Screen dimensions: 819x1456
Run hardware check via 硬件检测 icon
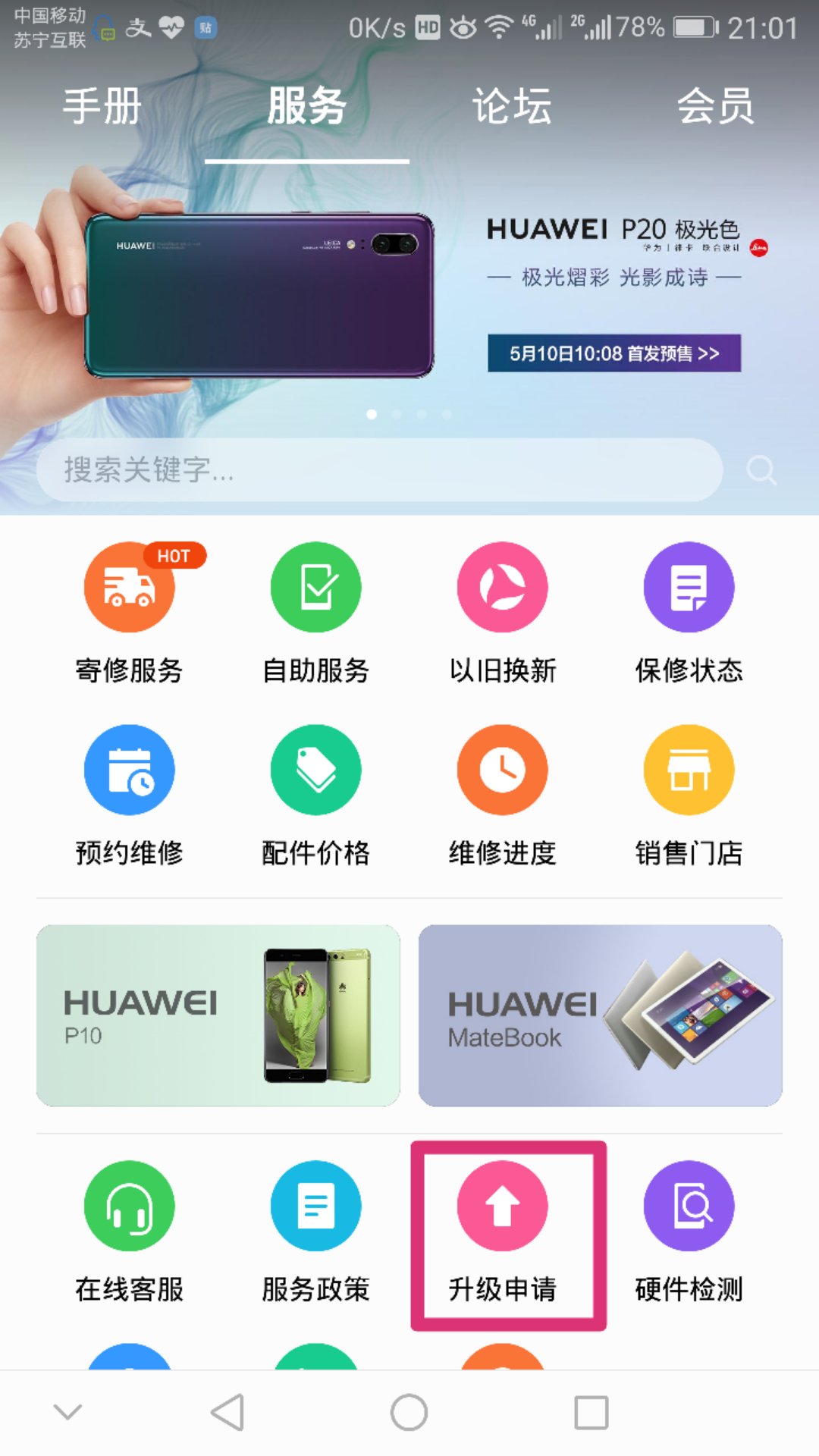point(689,1205)
